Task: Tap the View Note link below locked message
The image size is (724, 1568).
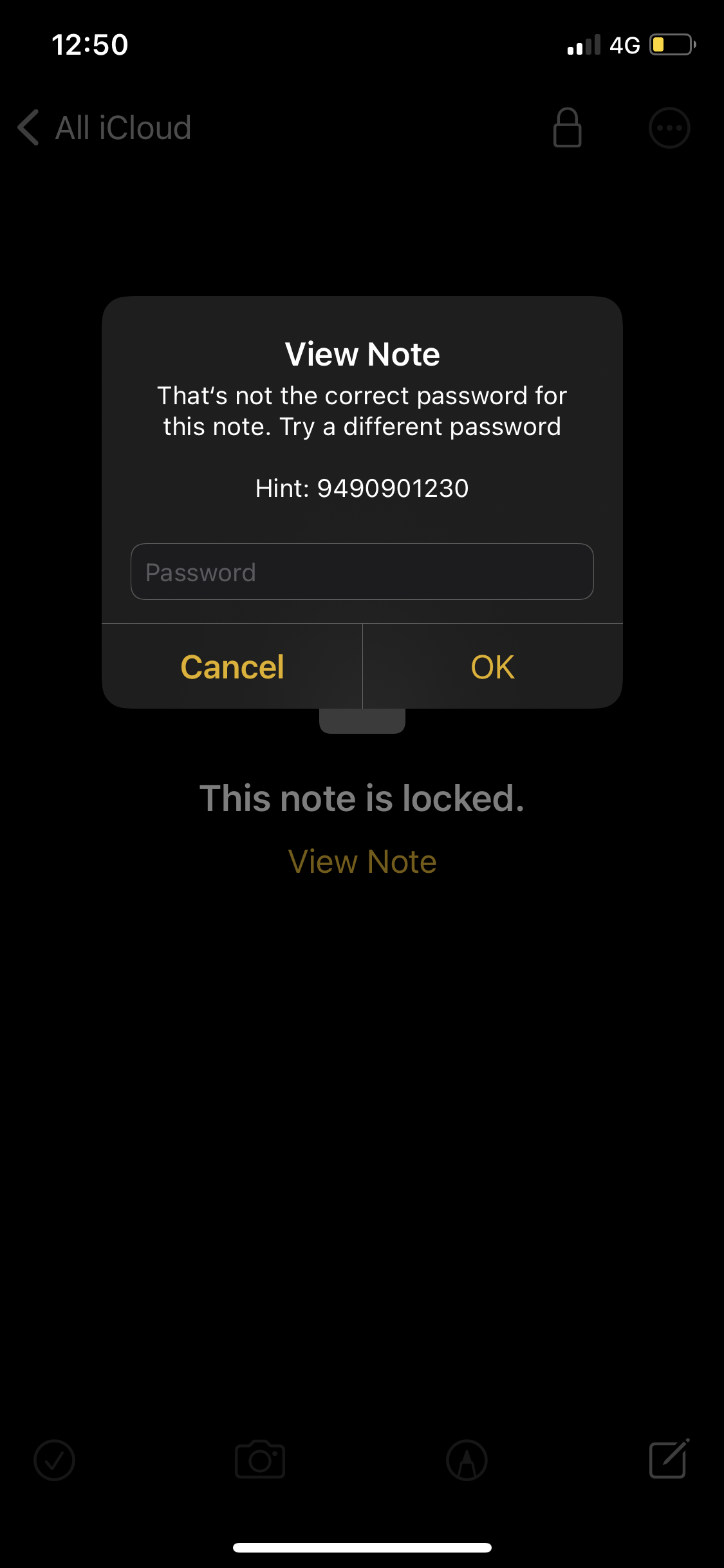Action: 362,861
